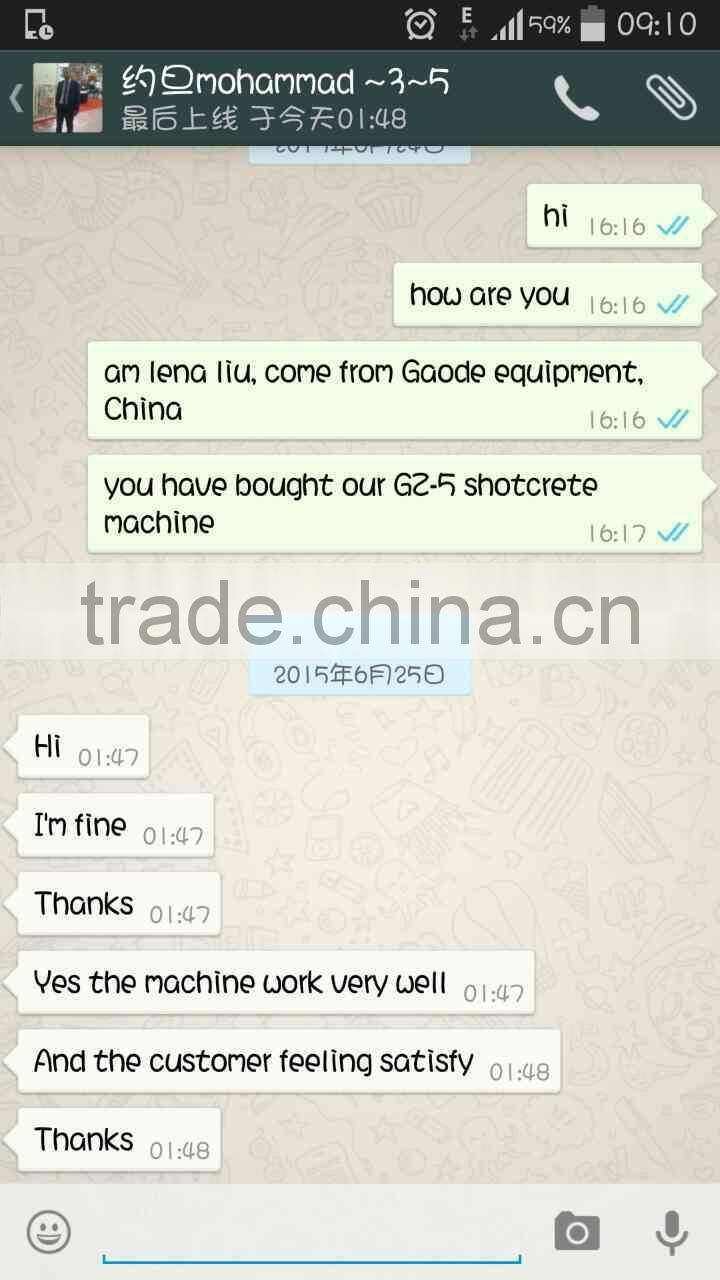720x1280 pixels.
Task: Tap the microphone voice message icon
Action: 671,1232
